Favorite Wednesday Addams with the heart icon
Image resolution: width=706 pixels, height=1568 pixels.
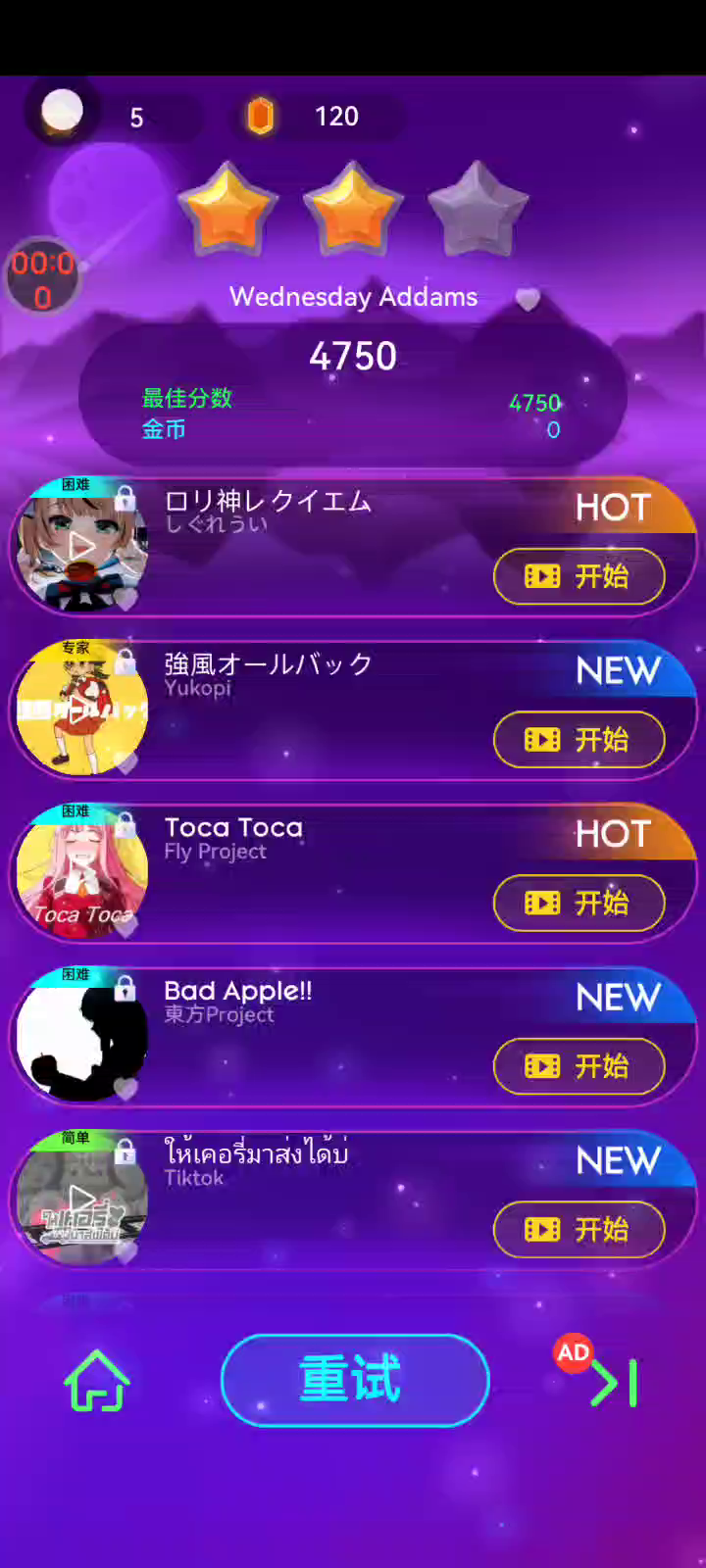(x=528, y=299)
